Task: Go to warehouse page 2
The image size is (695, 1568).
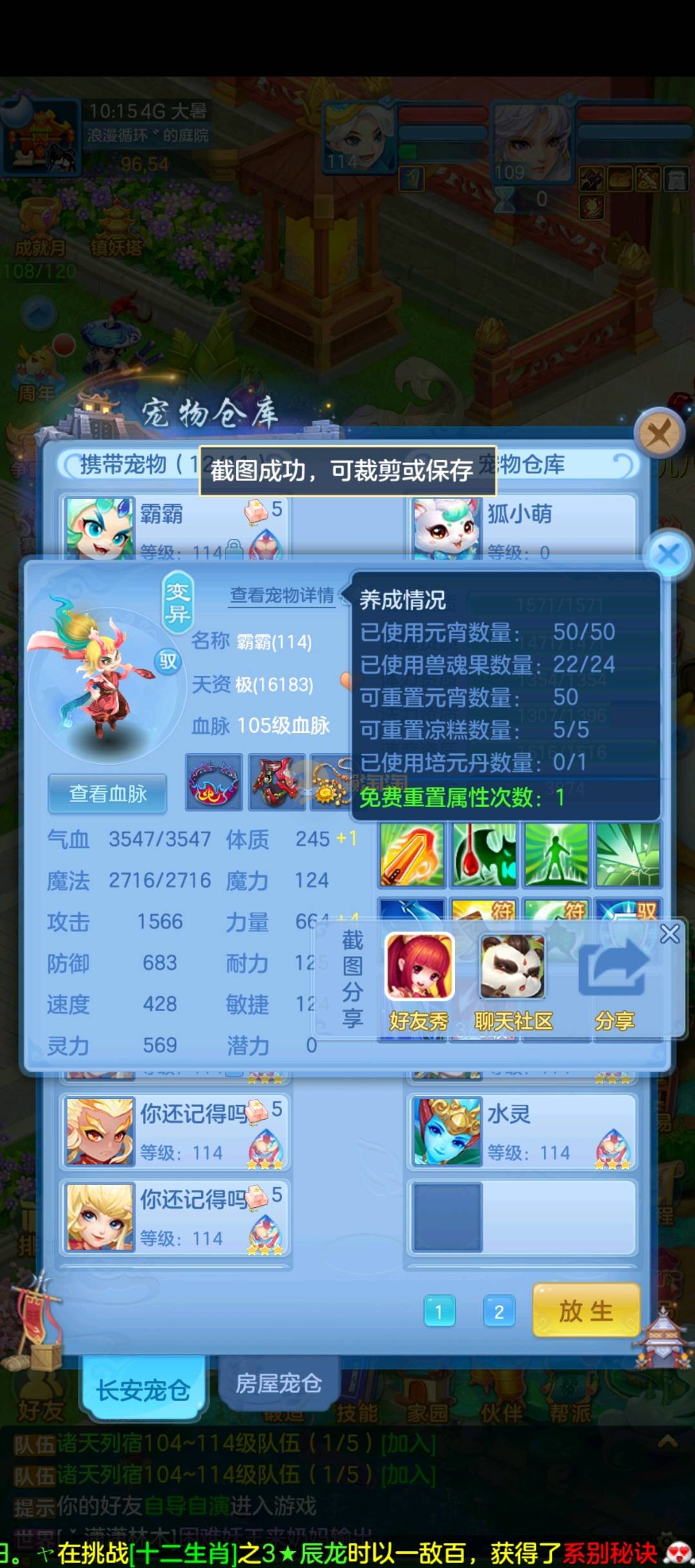Action: (499, 1311)
